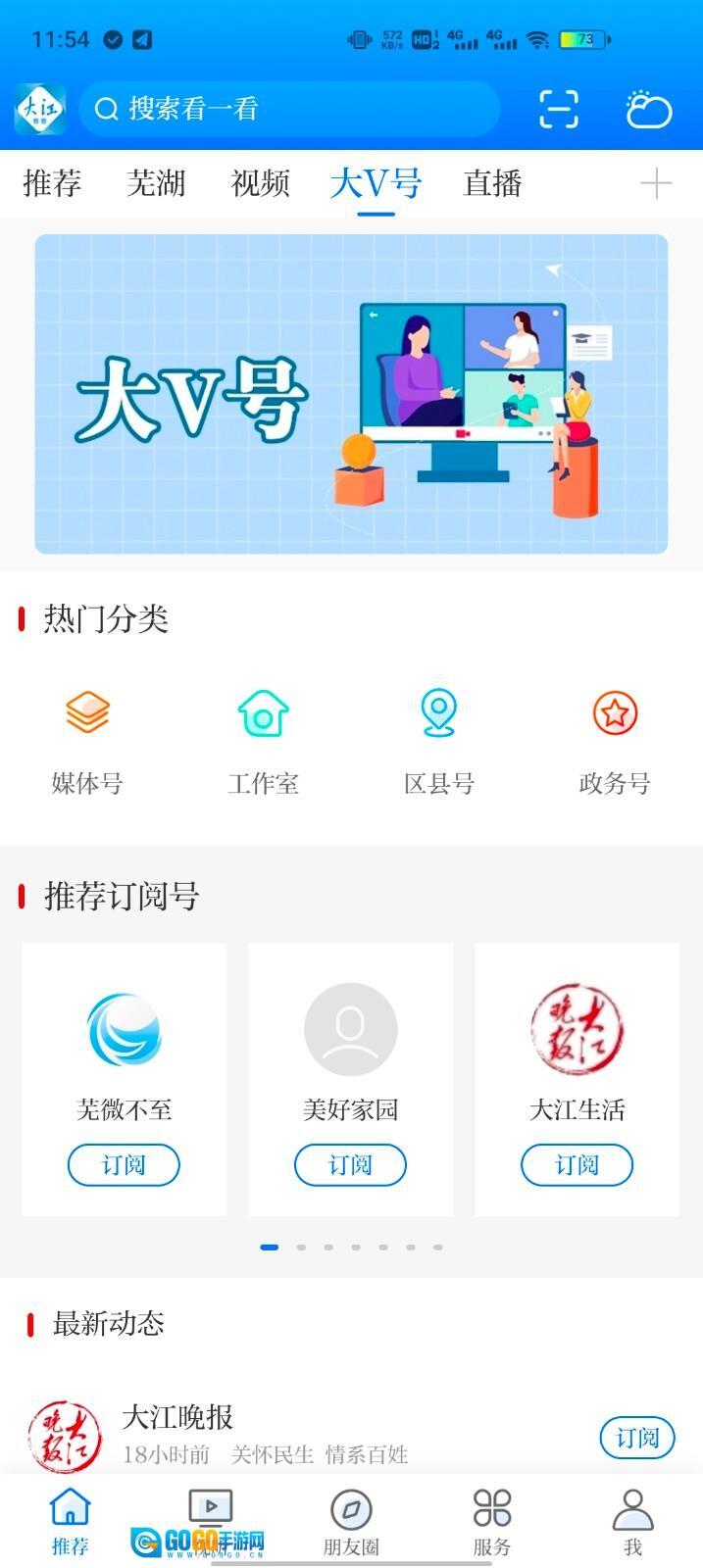Screen dimensions: 703x1568
Task: Switch to the 芜湖 tab
Action: tap(156, 183)
